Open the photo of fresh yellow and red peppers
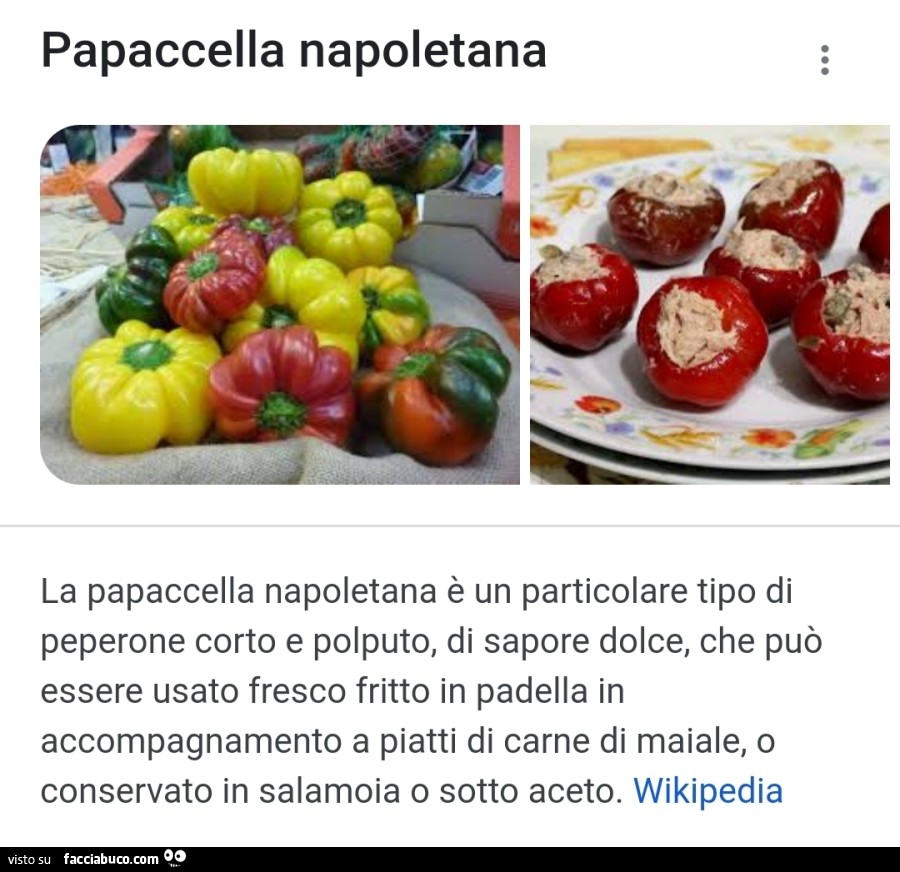 [280, 304]
